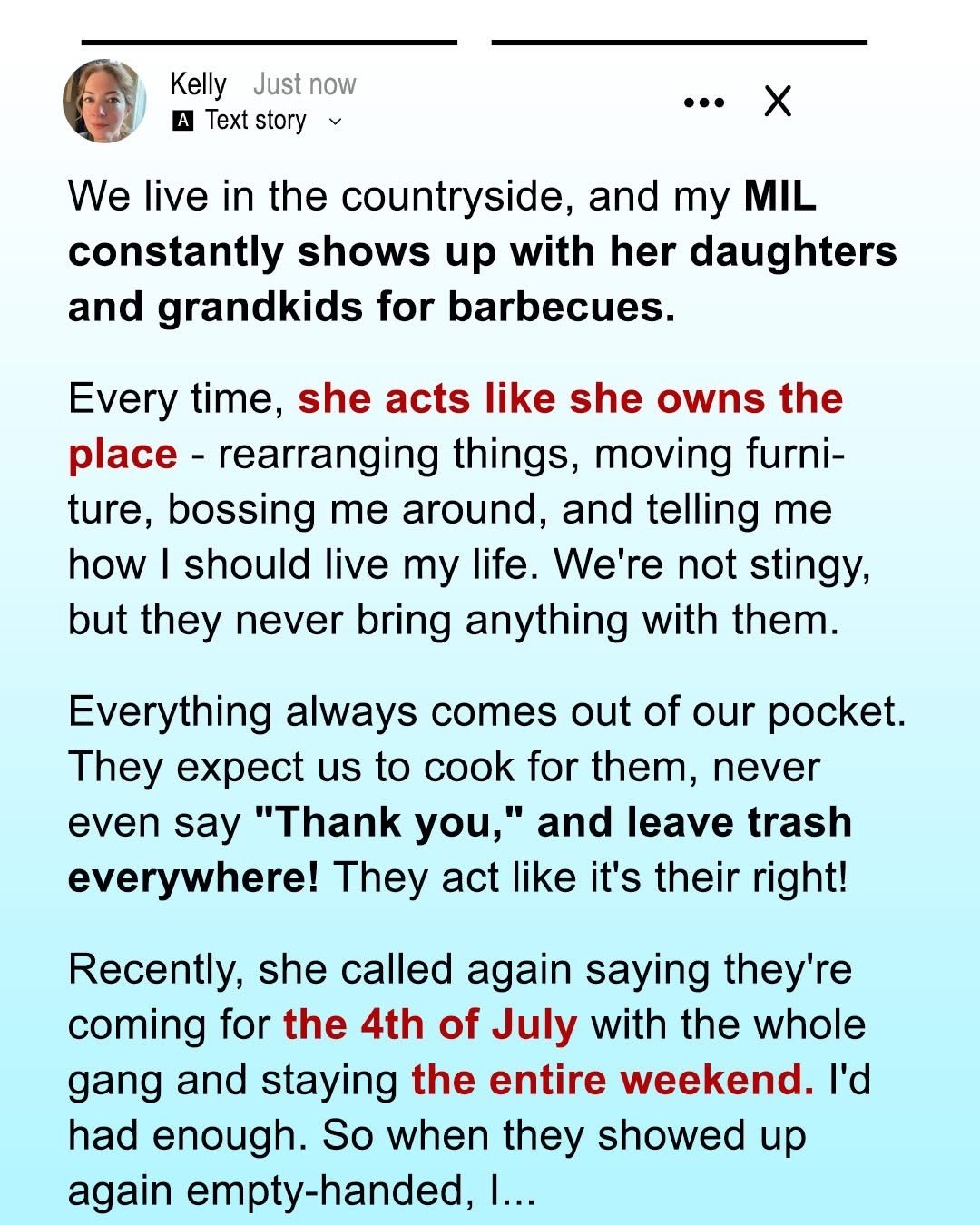Select the phrase 'she acts like she owns the place'
This screenshot has height=1225, width=980.
(571, 398)
